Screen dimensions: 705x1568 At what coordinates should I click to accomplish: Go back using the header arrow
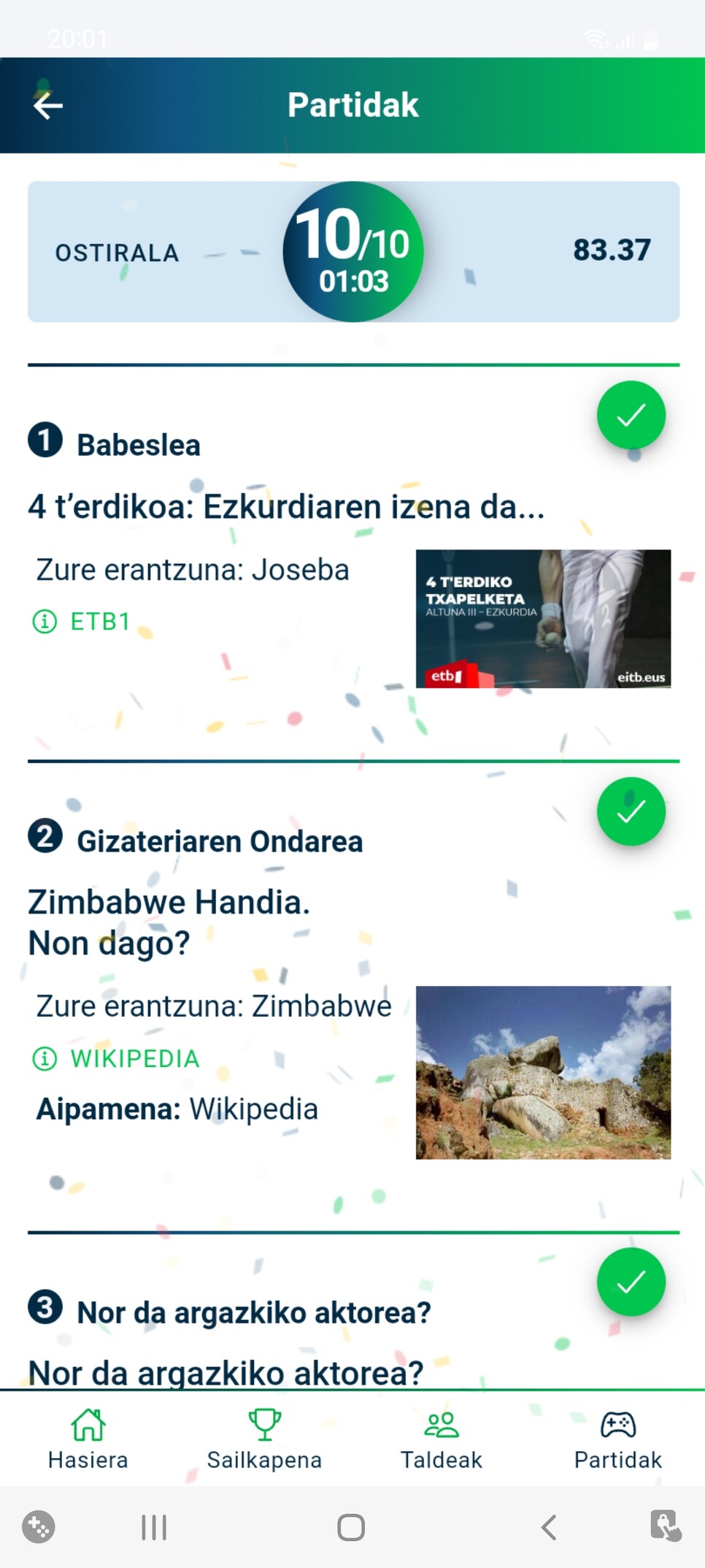(48, 106)
